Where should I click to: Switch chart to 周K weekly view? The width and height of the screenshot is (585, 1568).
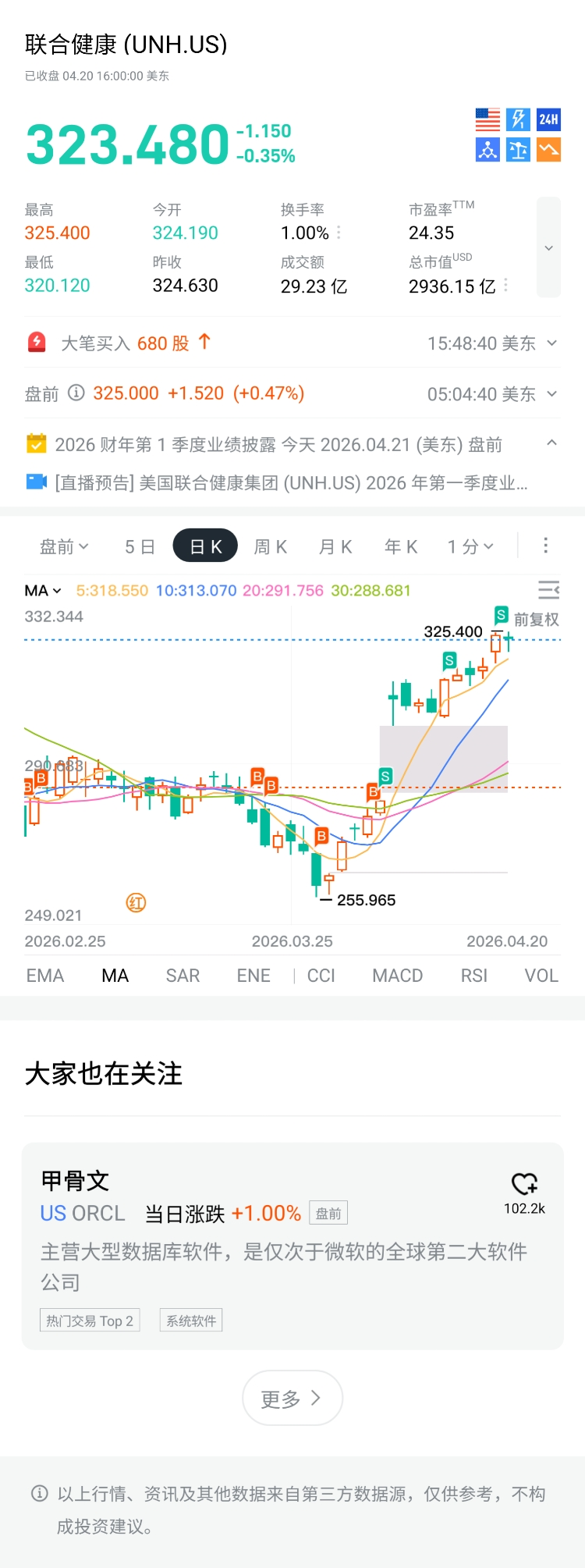coord(271,546)
